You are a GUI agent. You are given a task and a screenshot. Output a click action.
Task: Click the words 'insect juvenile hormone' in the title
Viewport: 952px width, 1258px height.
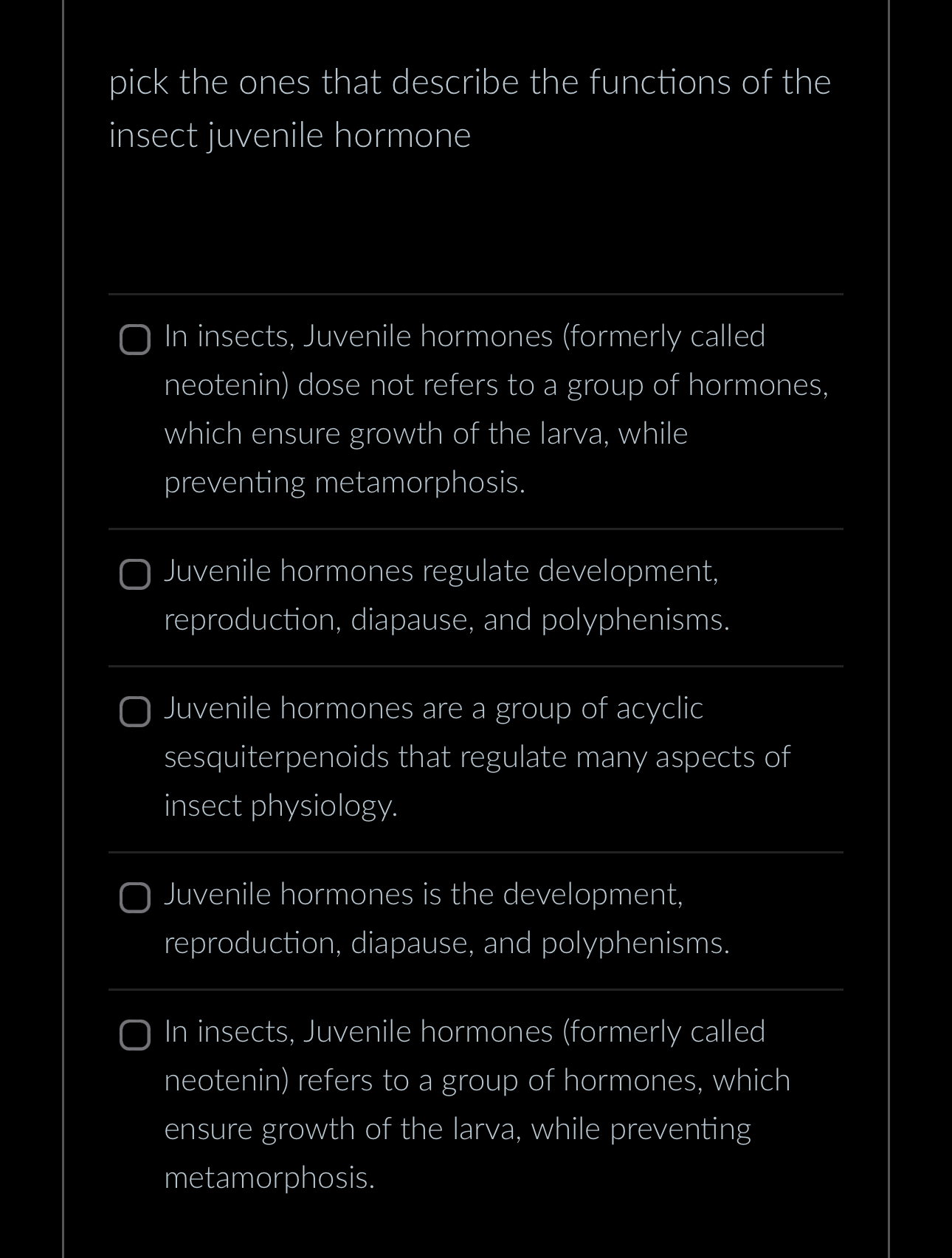289,134
